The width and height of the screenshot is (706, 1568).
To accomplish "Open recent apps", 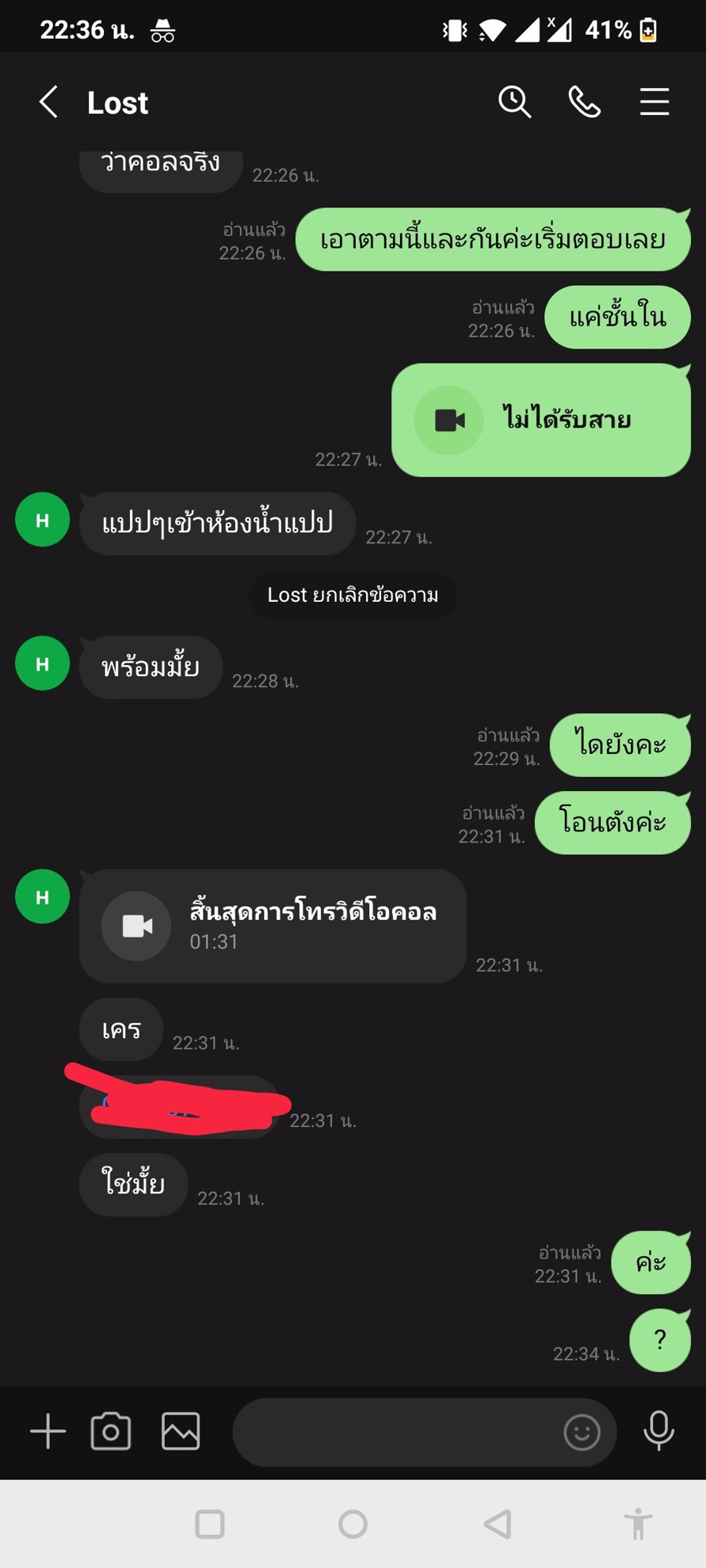I will tap(210, 1524).
